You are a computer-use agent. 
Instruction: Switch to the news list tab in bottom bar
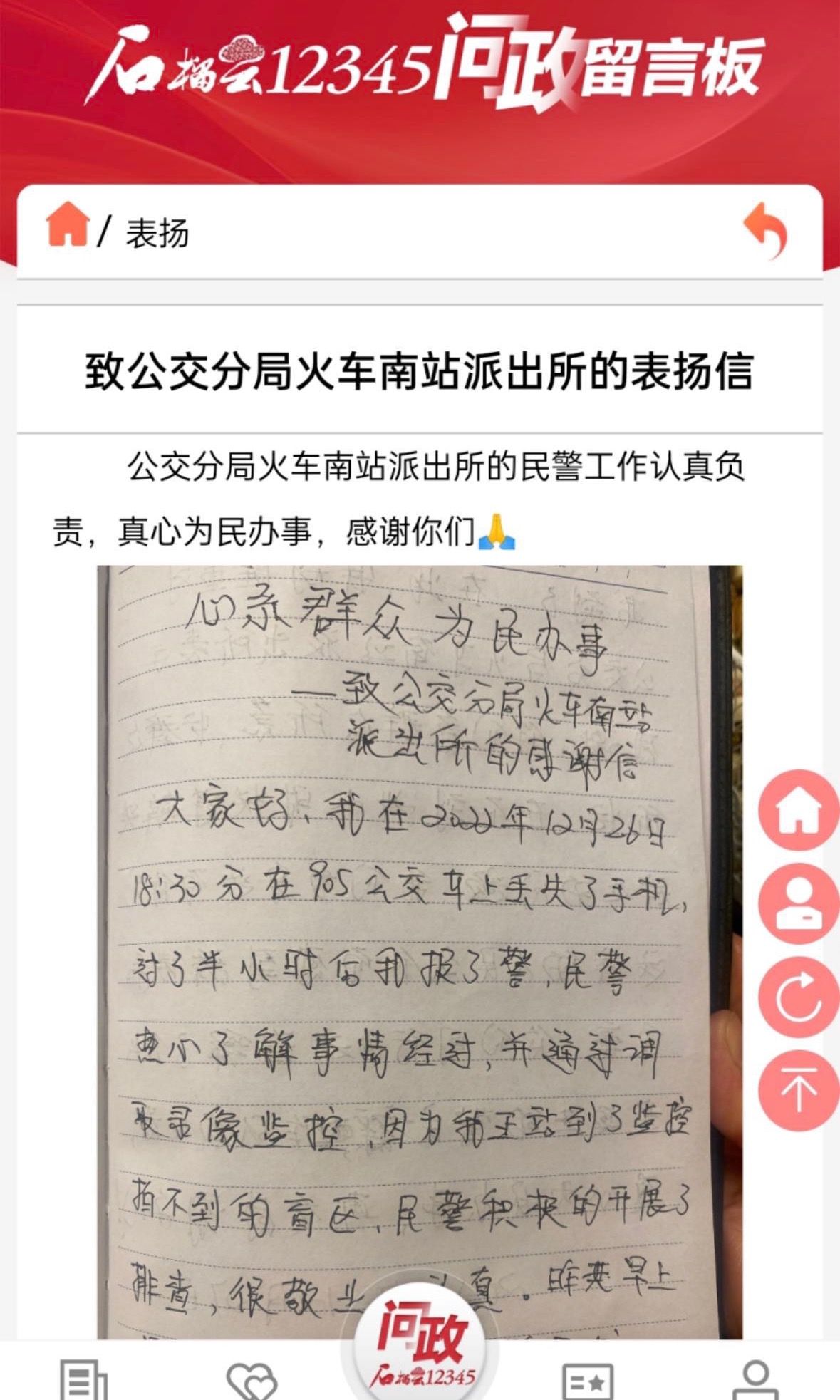tap(83, 1381)
